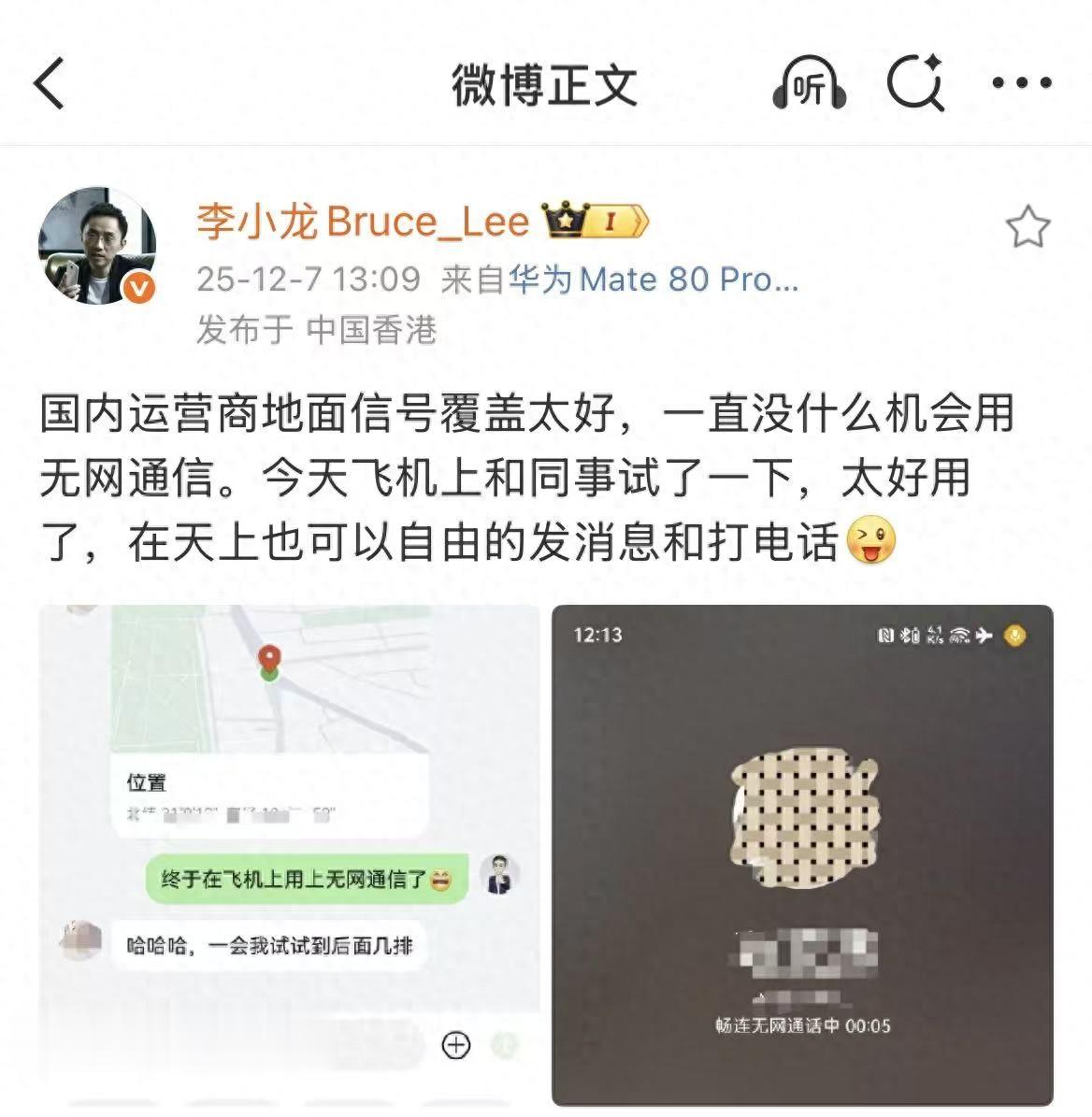Tap the refresh sparkle icon in header
Image resolution: width=1092 pixels, height=1117 pixels.
917,84
